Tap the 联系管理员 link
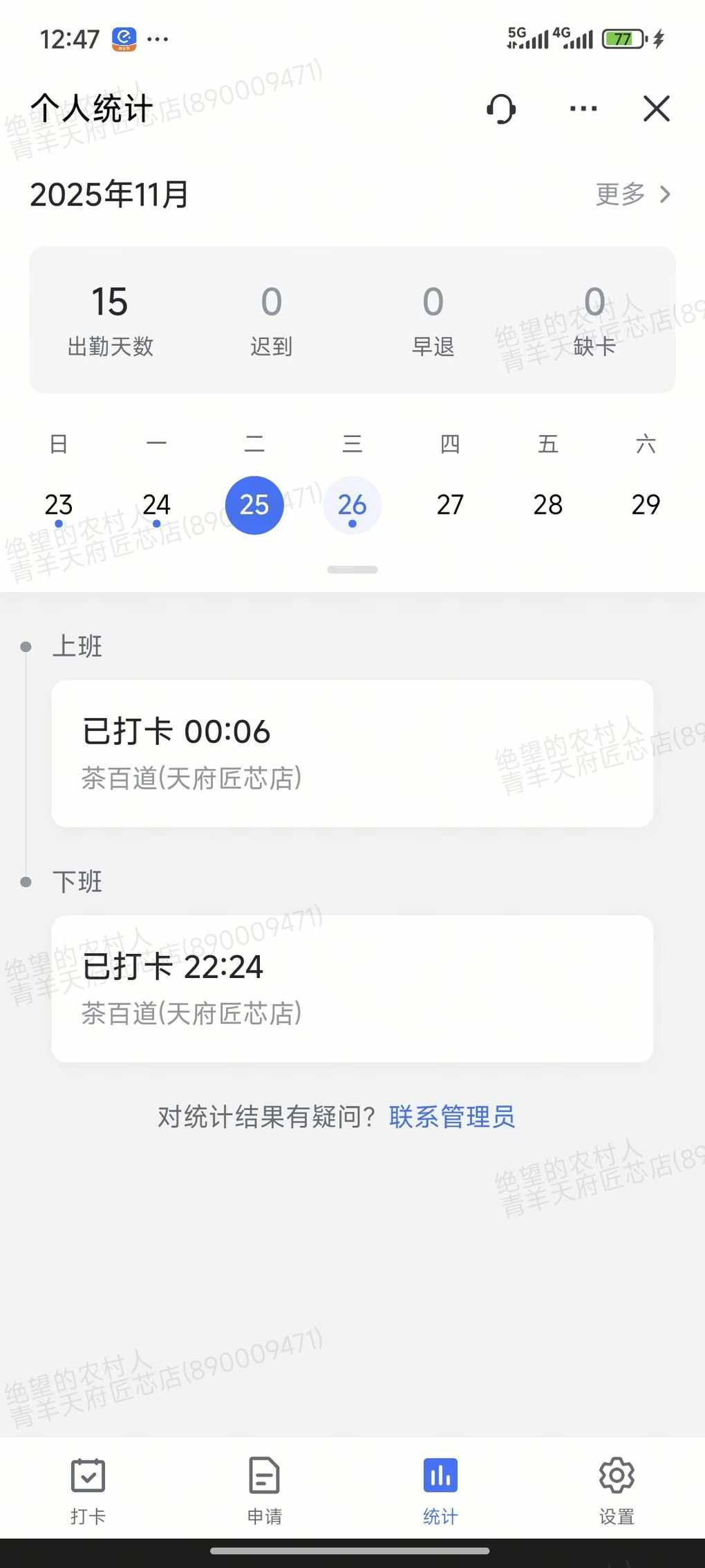705x1568 pixels. (452, 1117)
